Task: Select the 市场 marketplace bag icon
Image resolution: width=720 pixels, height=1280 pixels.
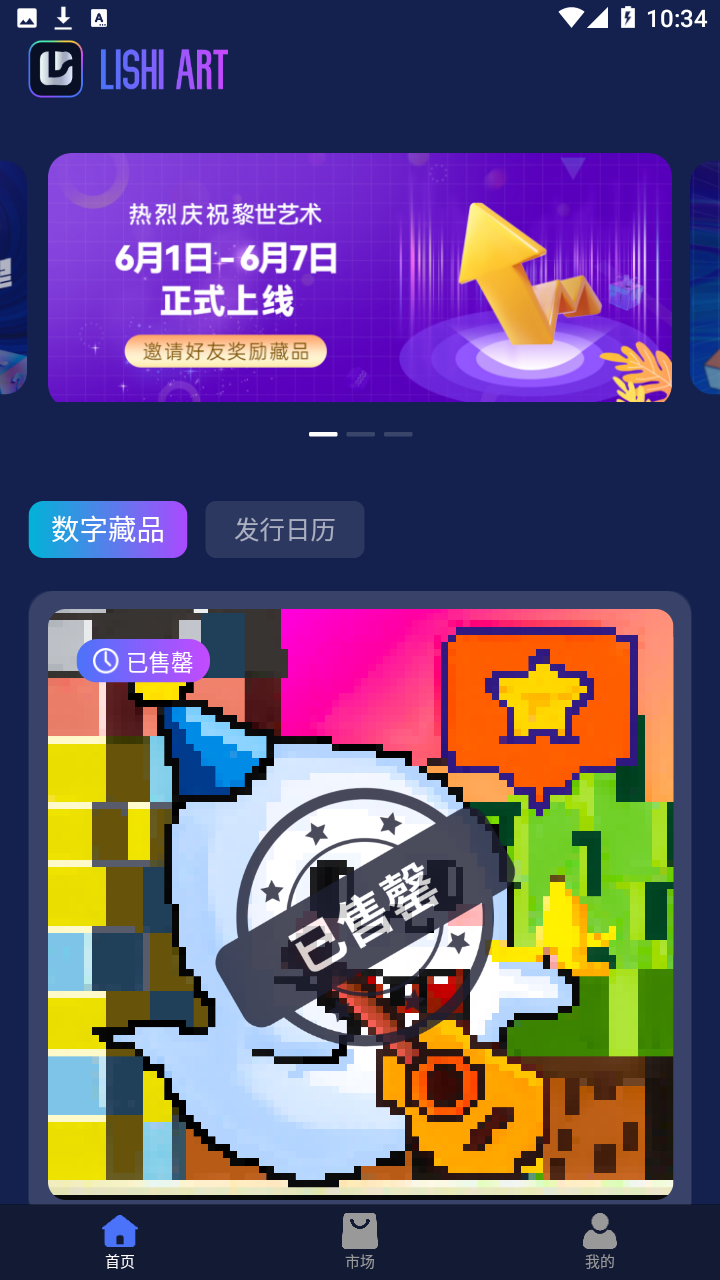Action: coord(359,1232)
